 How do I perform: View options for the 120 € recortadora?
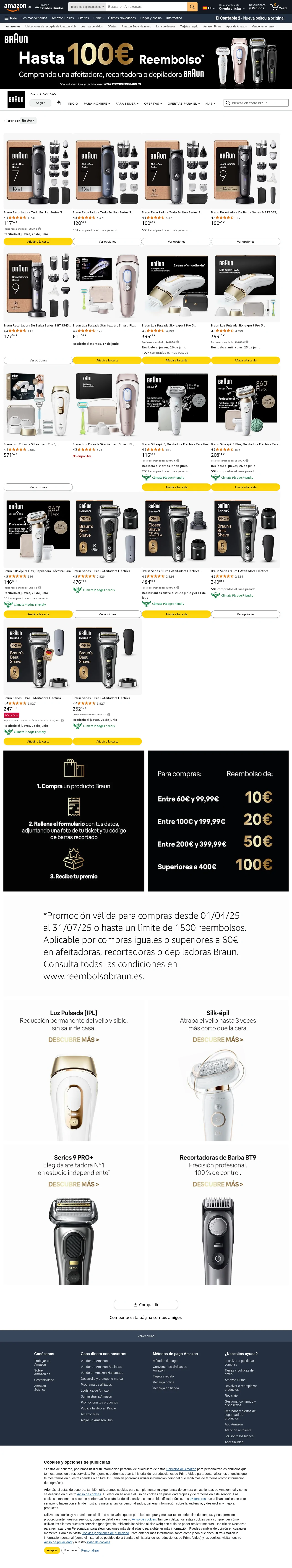[107, 242]
